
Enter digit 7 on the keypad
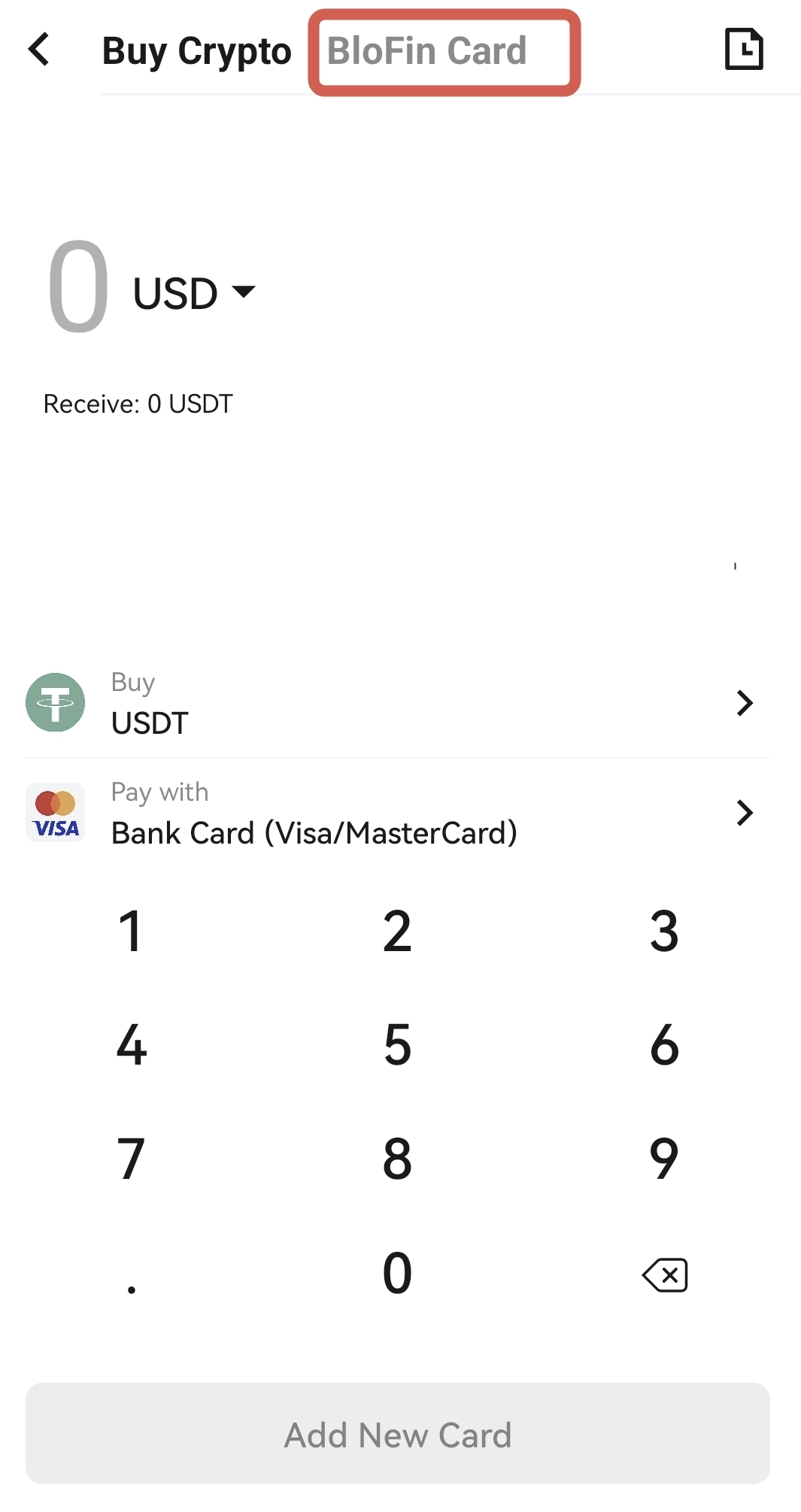point(131,1159)
